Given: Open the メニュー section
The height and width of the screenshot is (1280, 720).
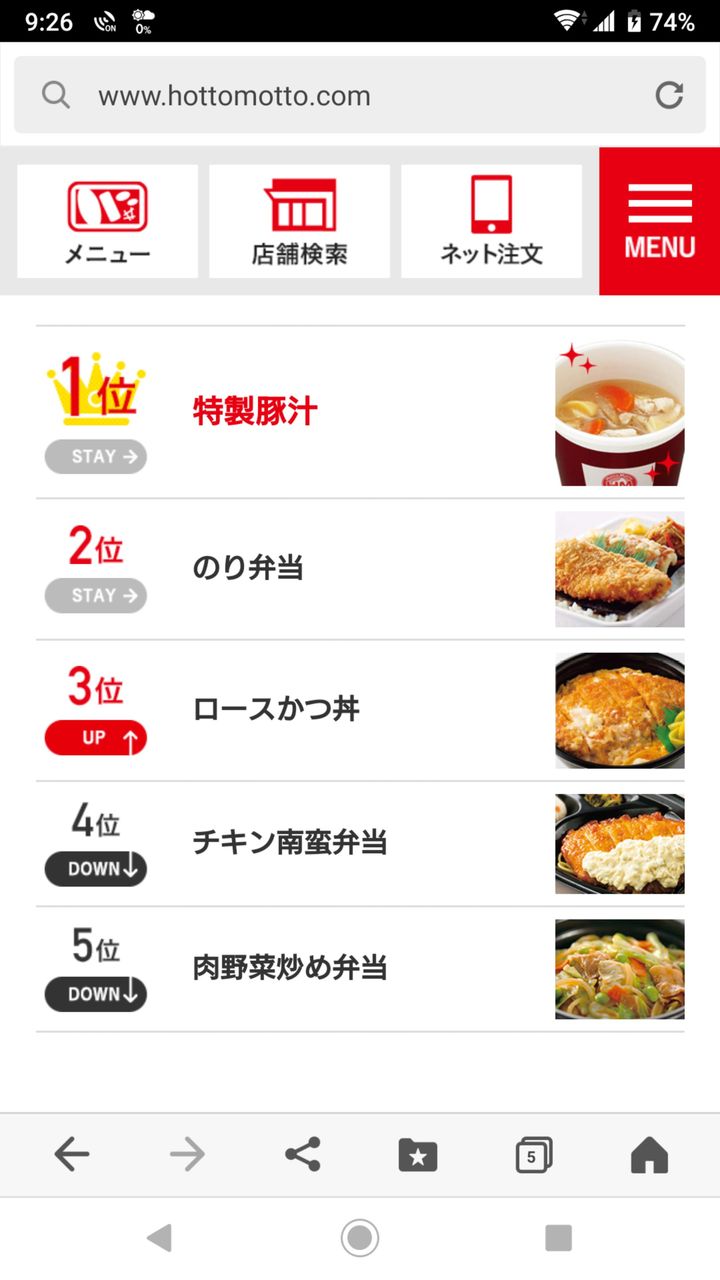Looking at the screenshot, I should pyautogui.click(x=107, y=221).
